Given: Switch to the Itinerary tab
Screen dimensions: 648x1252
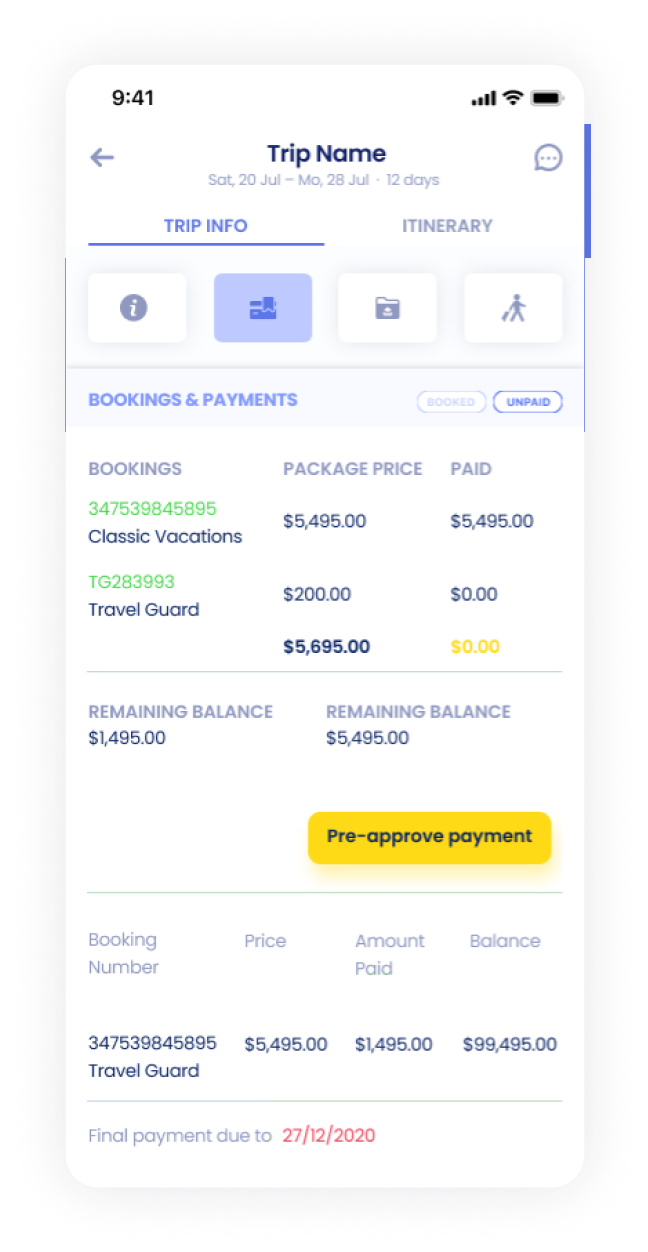Looking at the screenshot, I should pyautogui.click(x=447, y=226).
